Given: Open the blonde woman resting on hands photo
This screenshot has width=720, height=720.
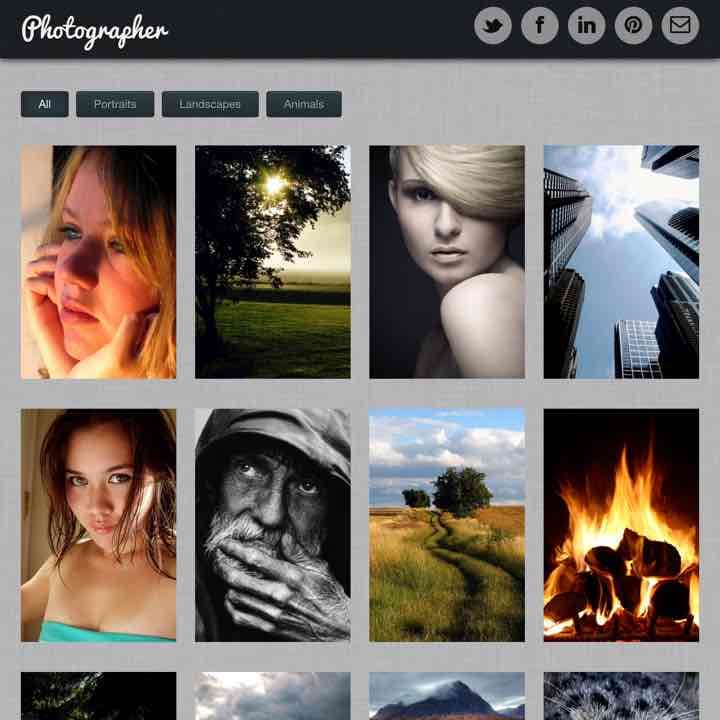Looking at the screenshot, I should (x=98, y=262).
